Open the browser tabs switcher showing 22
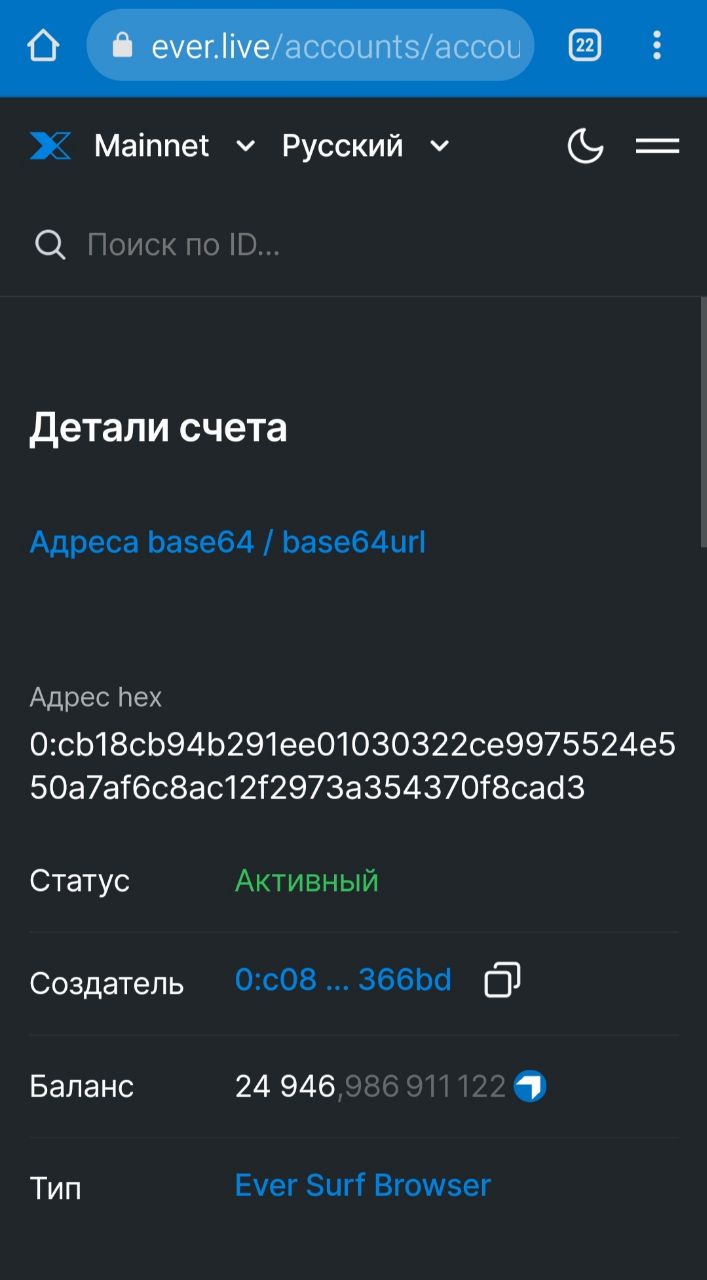Image resolution: width=707 pixels, height=1280 pixels. (x=585, y=45)
